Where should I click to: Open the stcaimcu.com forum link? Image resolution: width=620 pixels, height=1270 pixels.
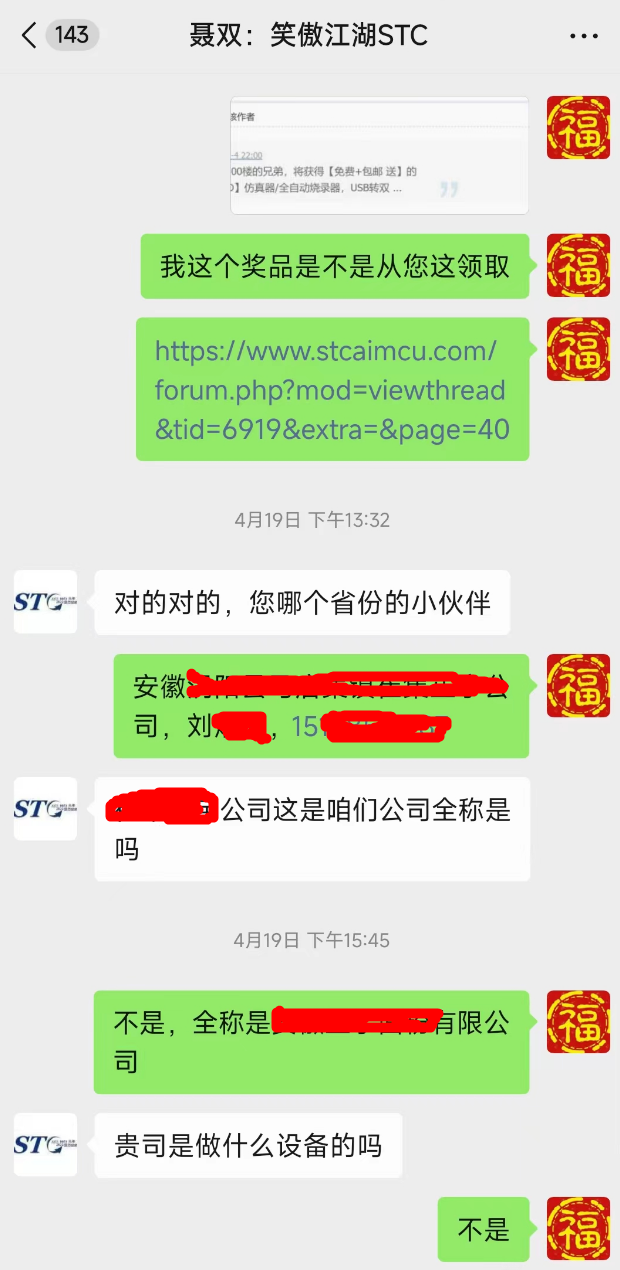coord(331,390)
